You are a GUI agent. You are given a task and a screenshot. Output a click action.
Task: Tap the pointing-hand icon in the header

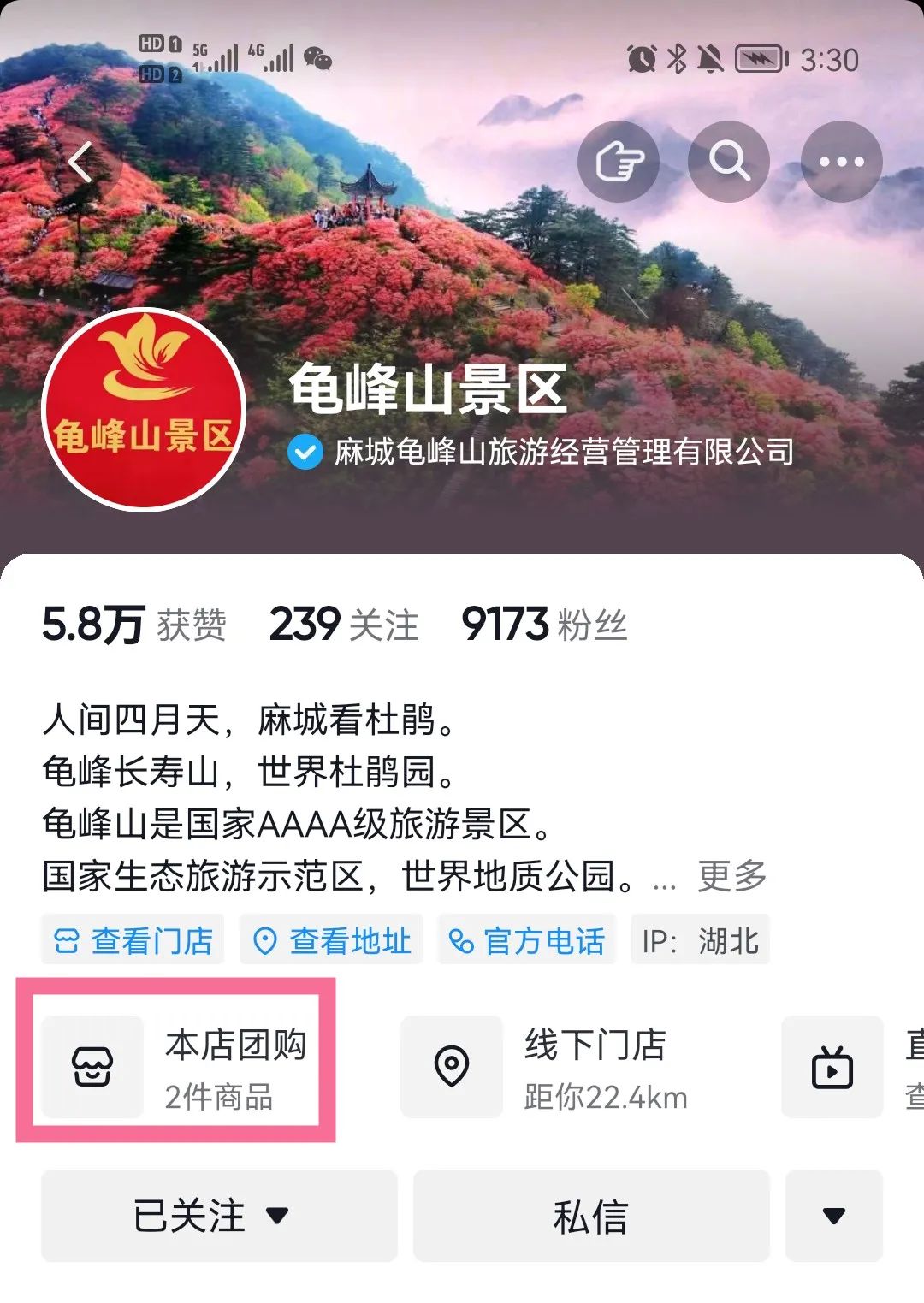618,162
